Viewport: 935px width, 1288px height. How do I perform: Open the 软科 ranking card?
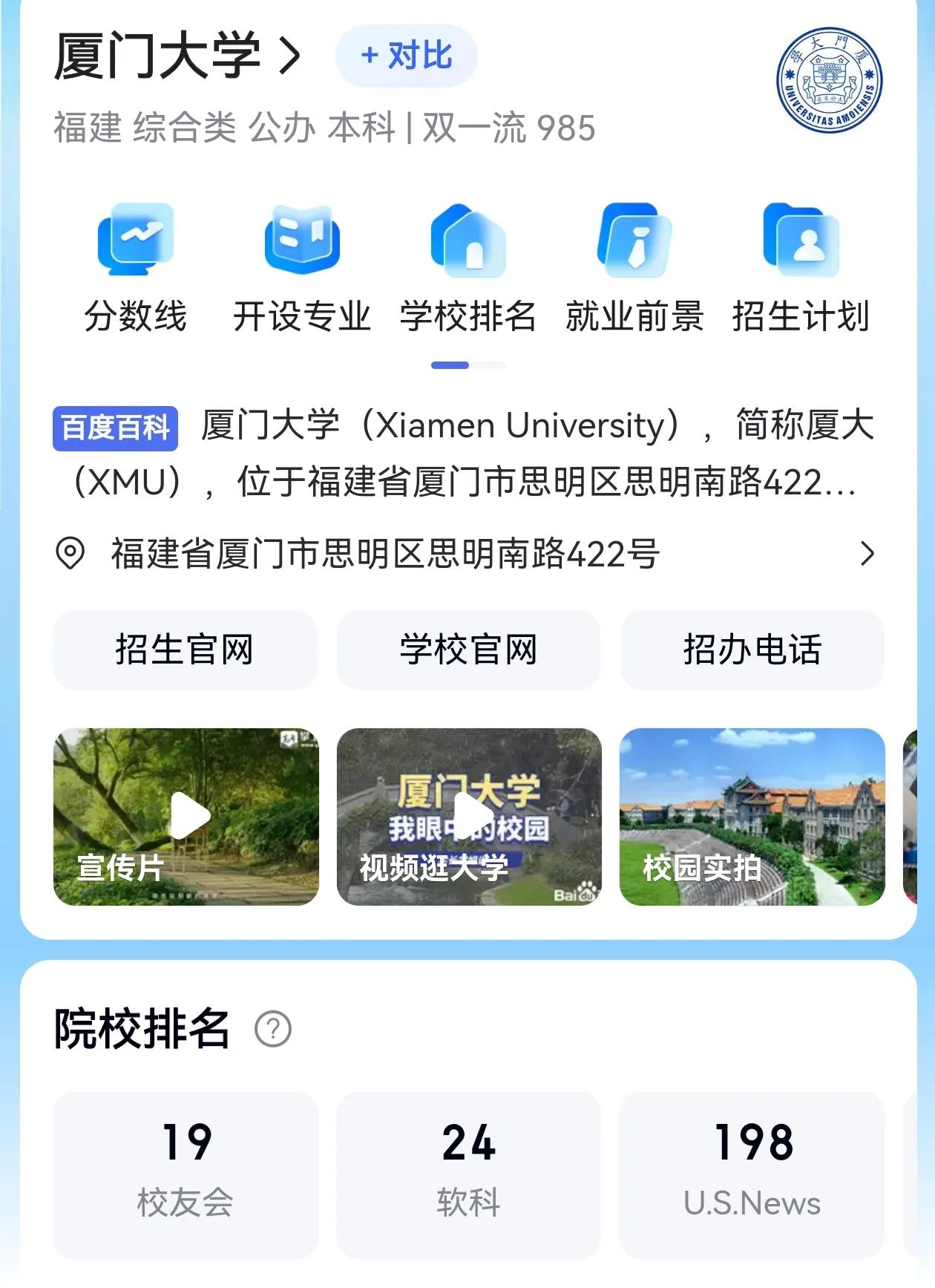pyautogui.click(x=468, y=1174)
